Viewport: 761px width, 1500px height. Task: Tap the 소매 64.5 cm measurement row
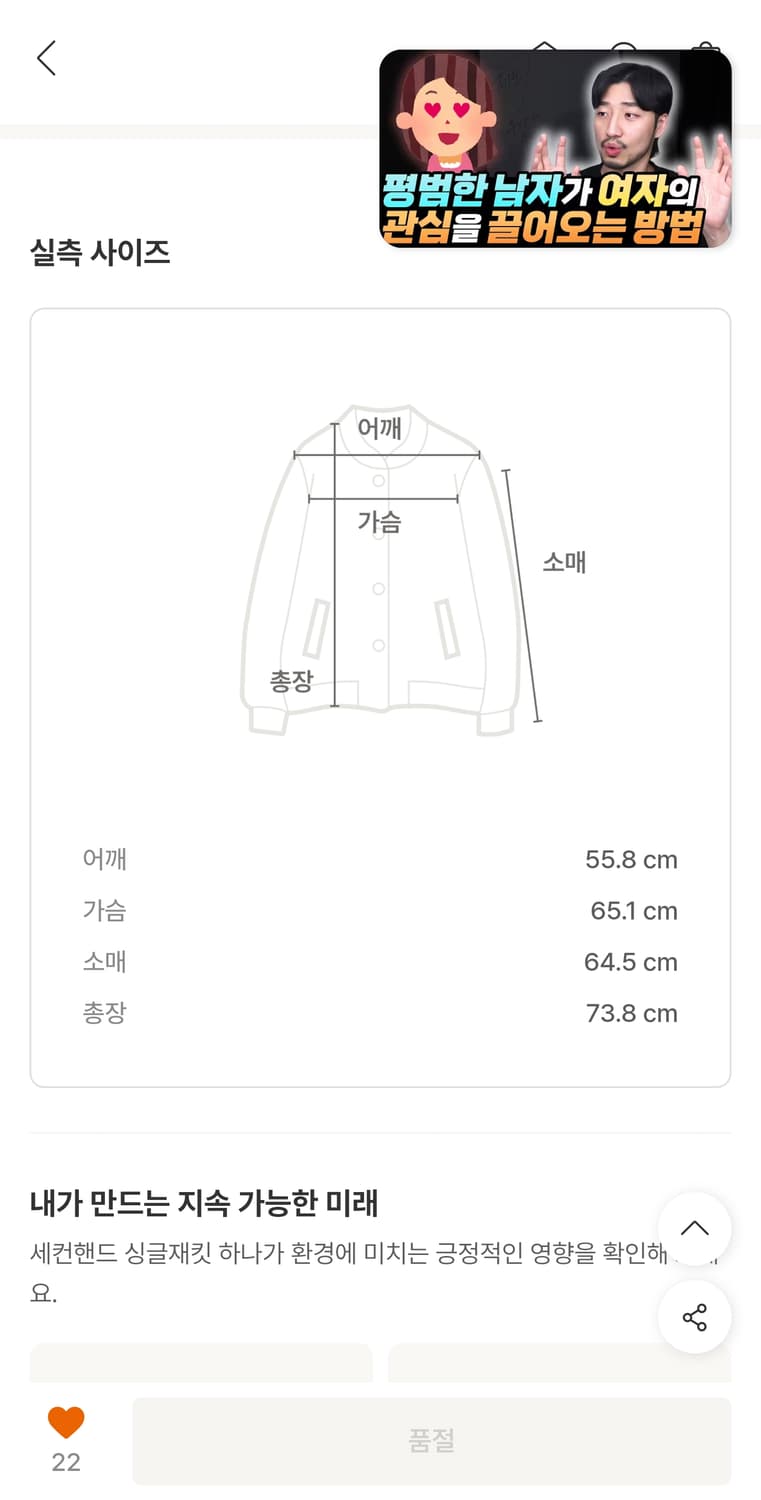[x=380, y=961]
